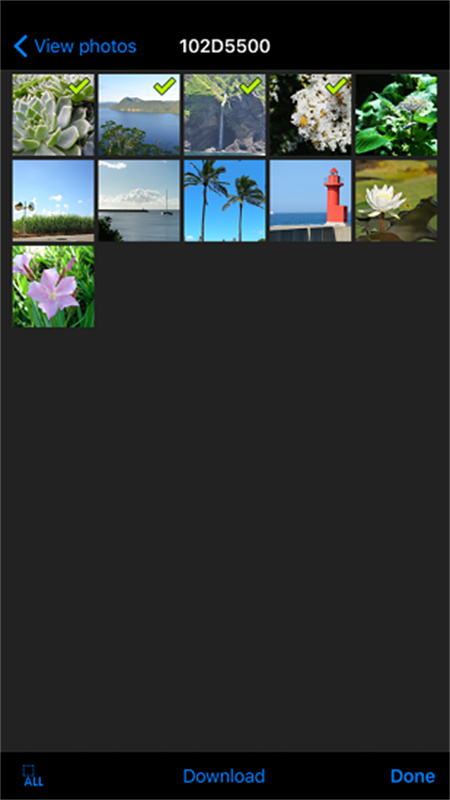Deselect the succulent plant photo
The height and width of the screenshot is (800, 450).
[x=54, y=115]
